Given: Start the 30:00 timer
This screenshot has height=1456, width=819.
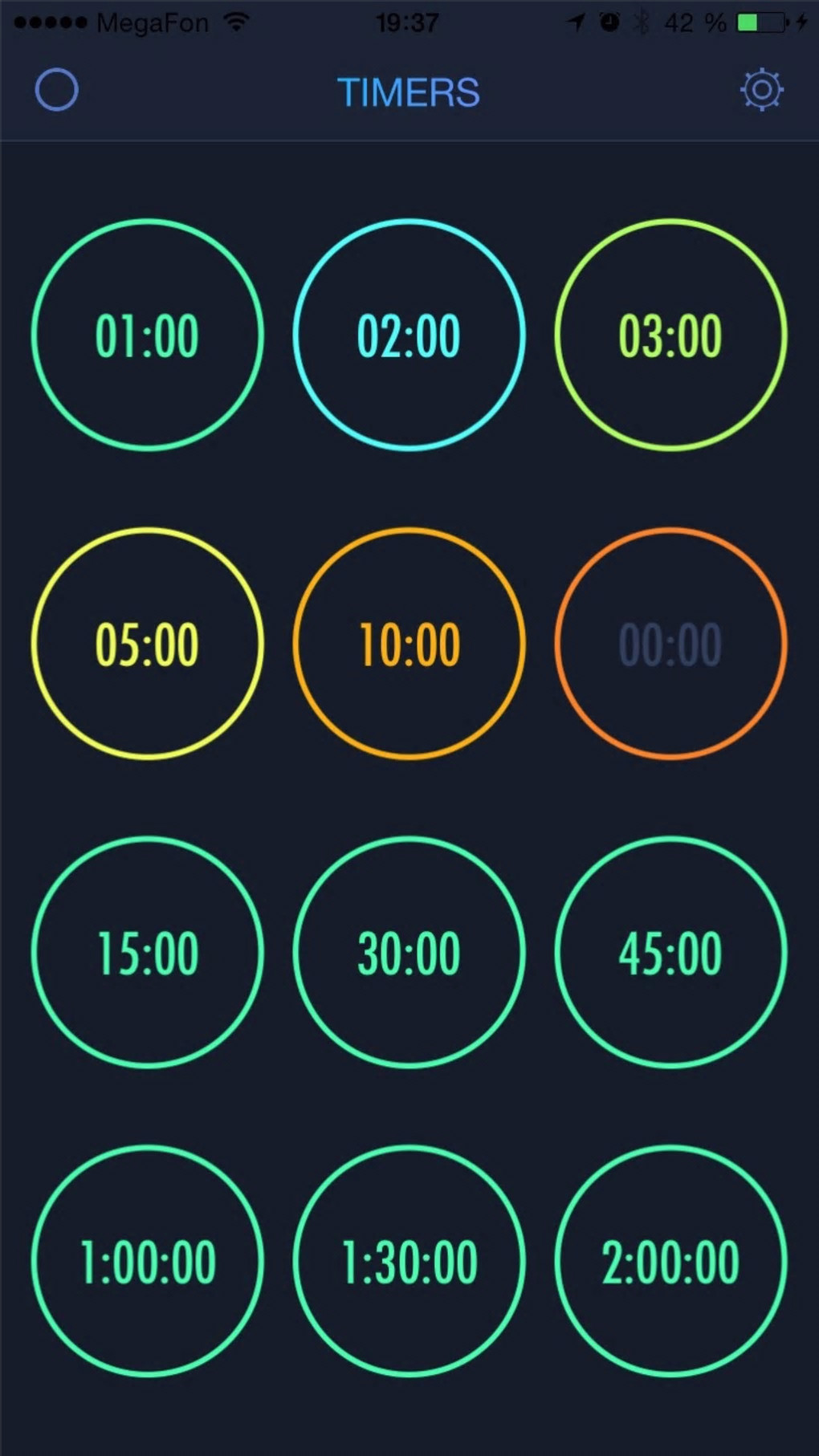Looking at the screenshot, I should pos(409,953).
